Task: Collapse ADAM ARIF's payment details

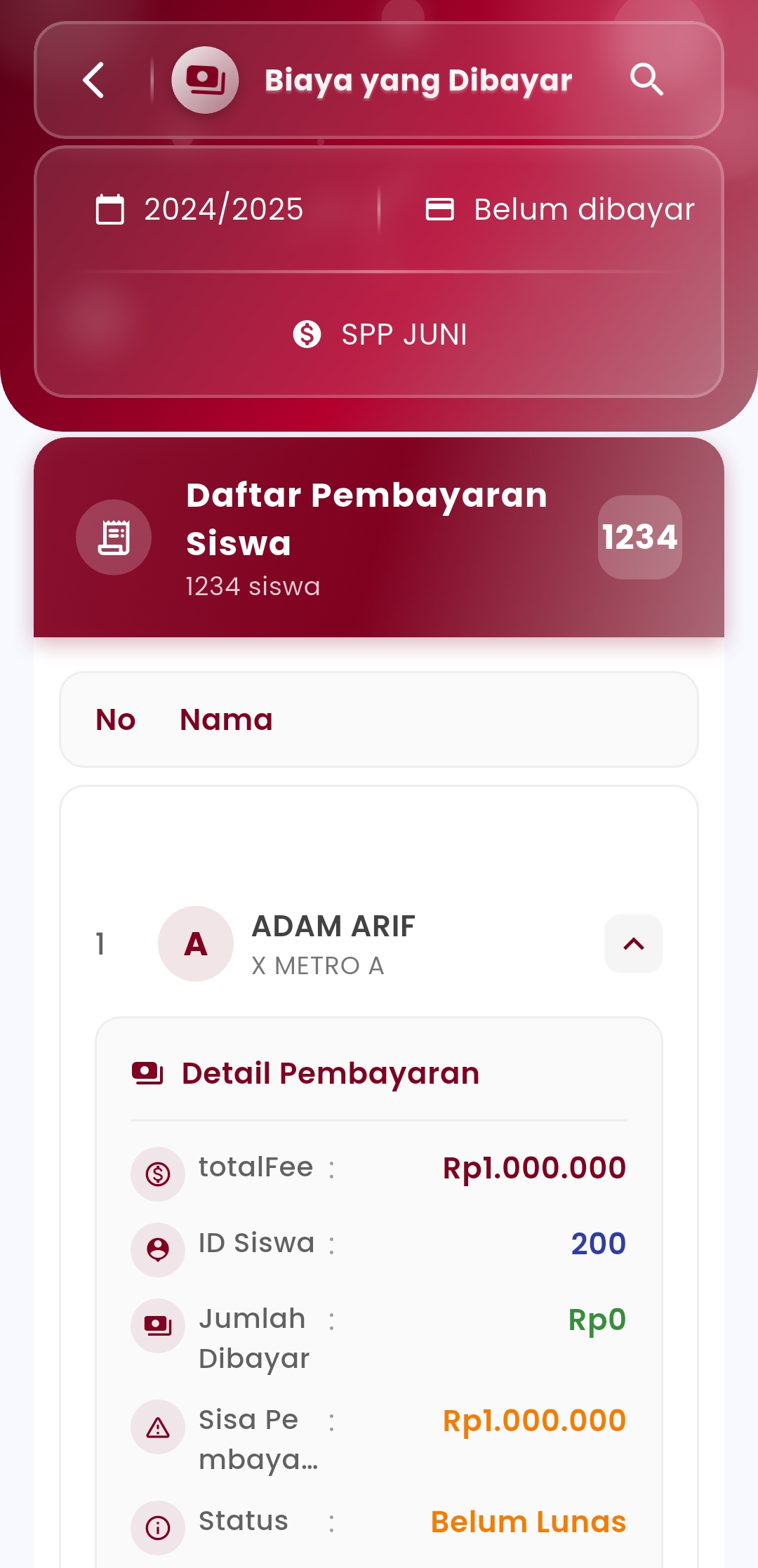Action: 633,944
